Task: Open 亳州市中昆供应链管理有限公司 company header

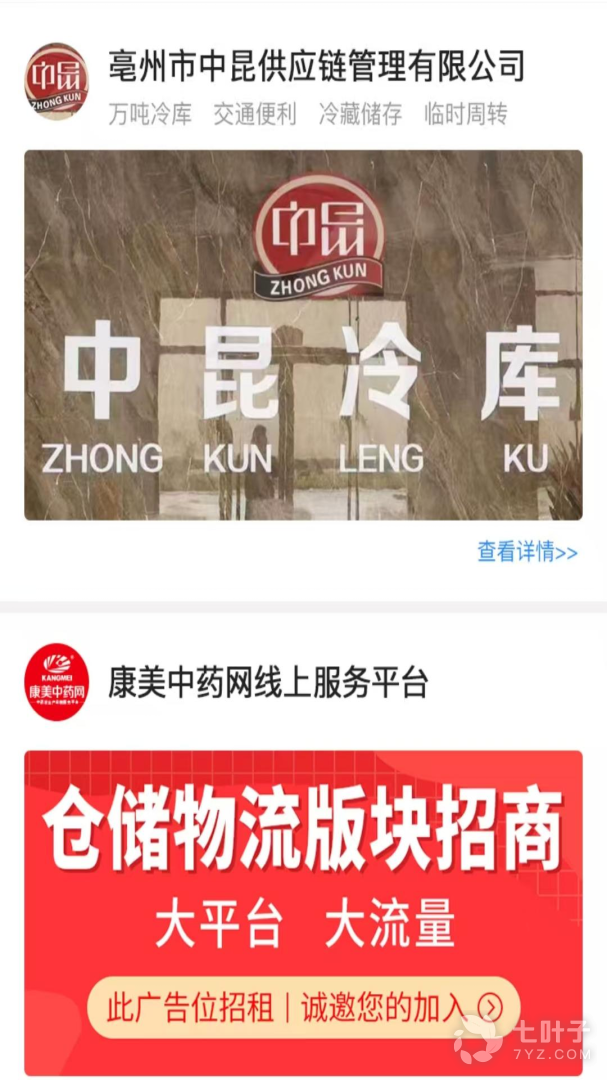Action: click(x=316, y=67)
